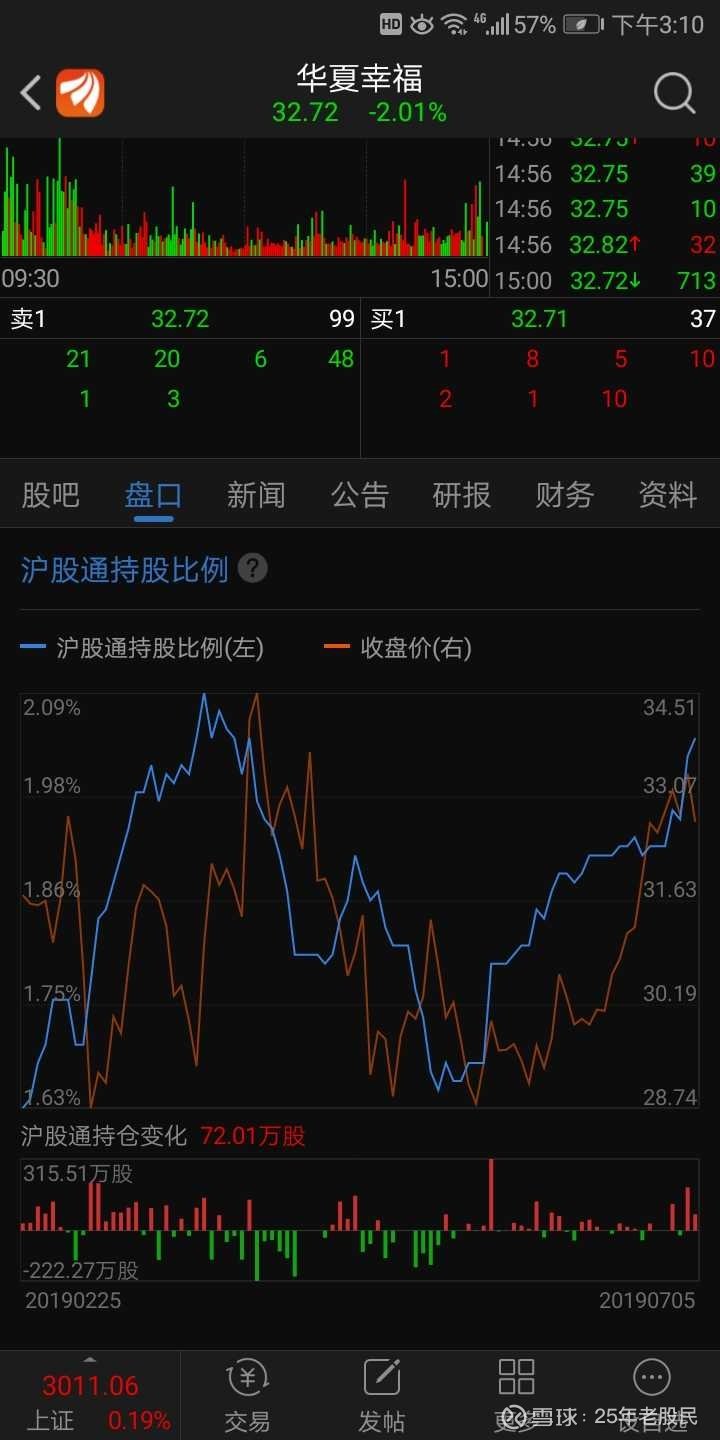The height and width of the screenshot is (1440, 720).
Task: Open the 新闻 tab
Action: [256, 495]
